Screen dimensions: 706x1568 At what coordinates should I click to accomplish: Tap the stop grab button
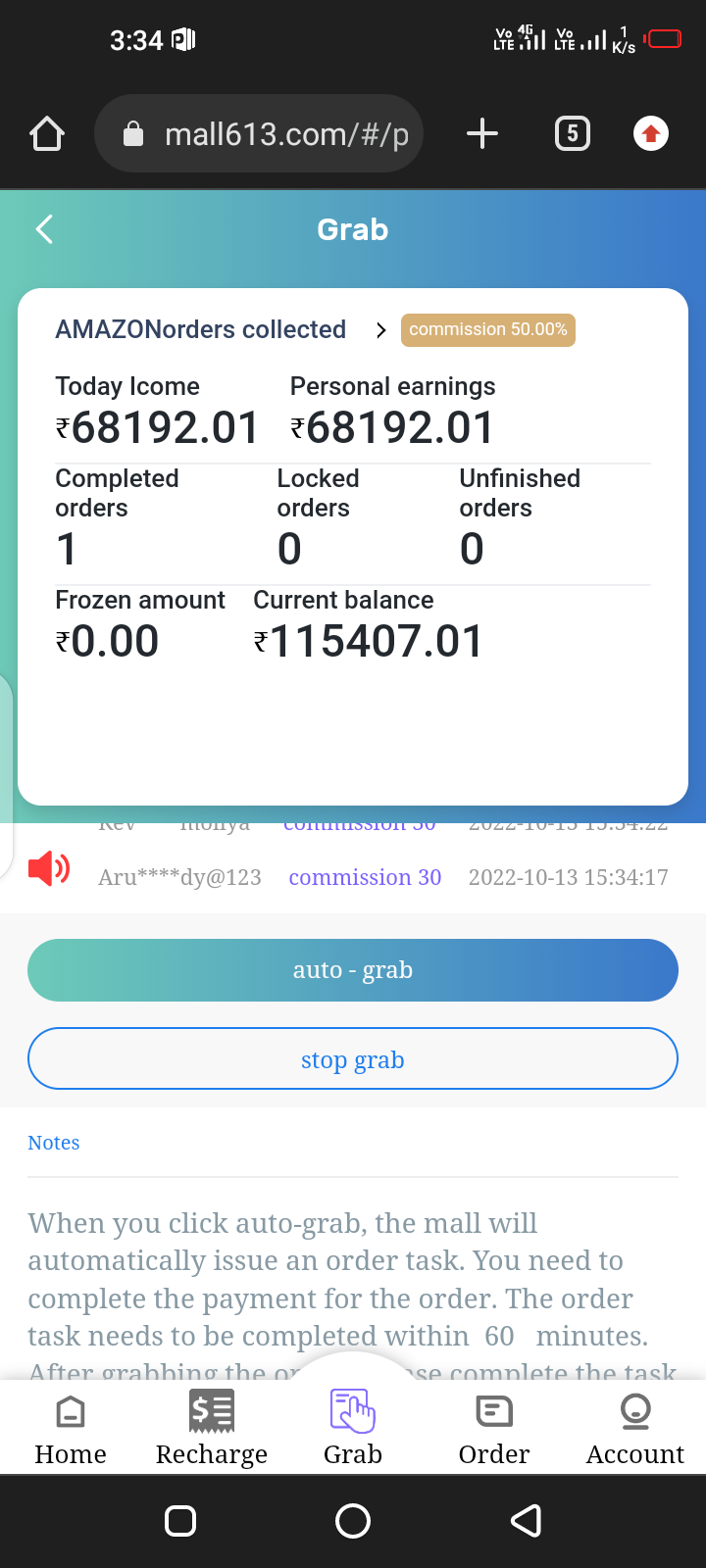click(353, 1059)
